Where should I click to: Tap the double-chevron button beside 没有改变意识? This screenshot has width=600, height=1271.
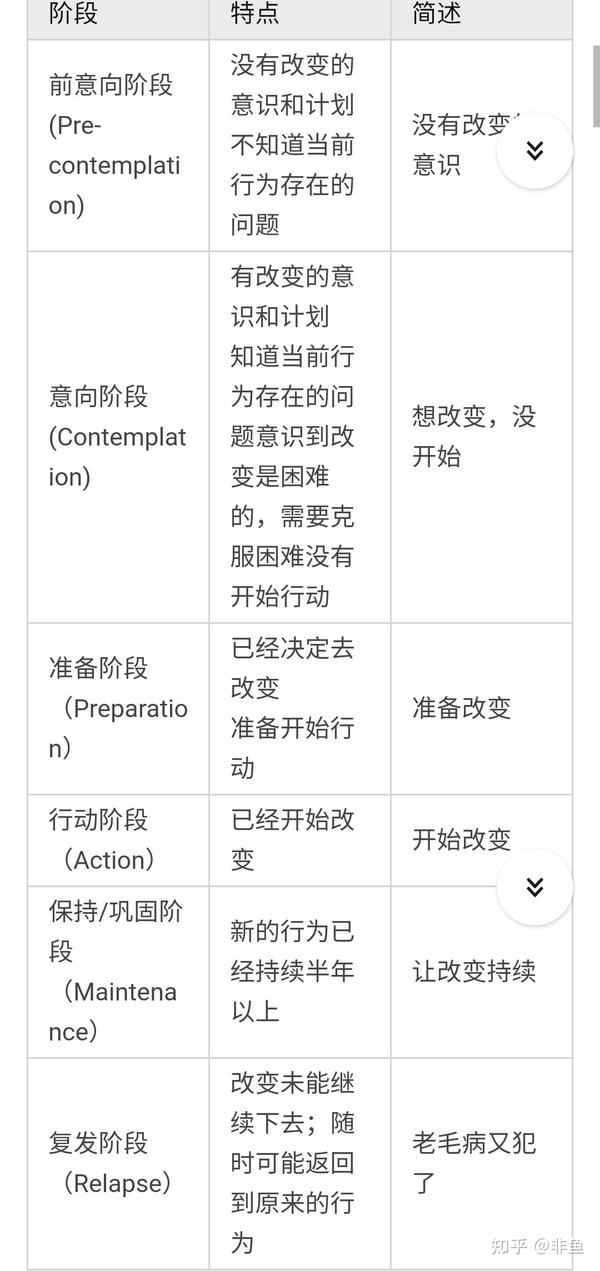click(x=535, y=151)
